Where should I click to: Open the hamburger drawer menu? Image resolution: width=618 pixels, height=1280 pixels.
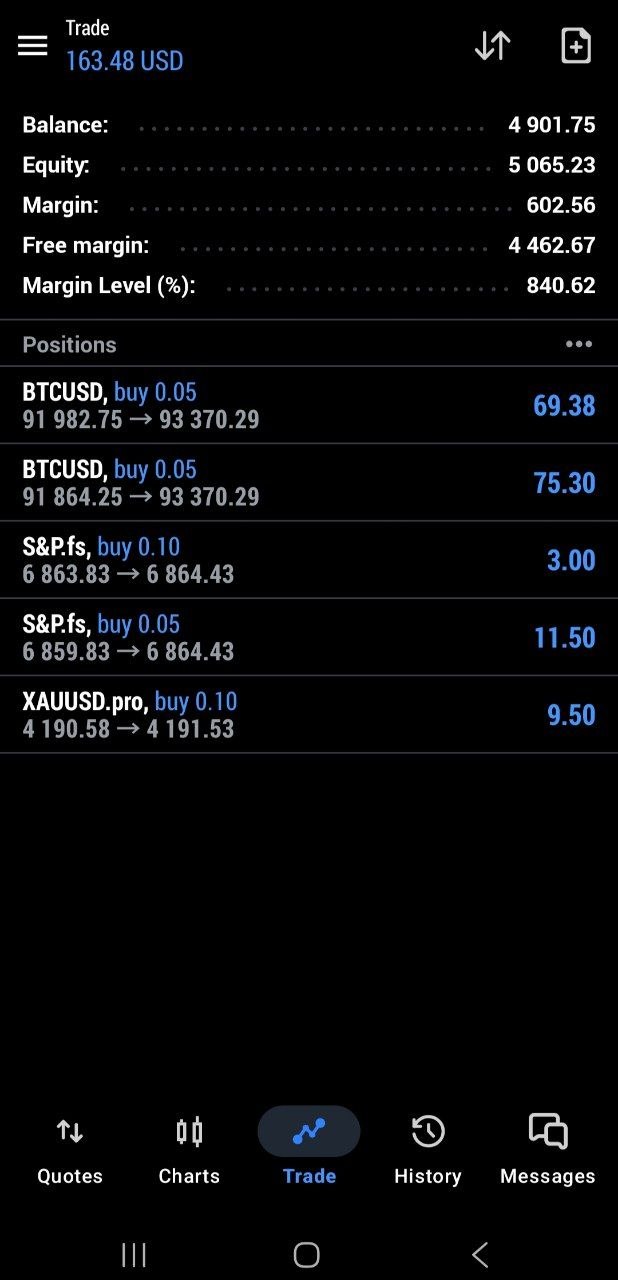tap(33, 46)
